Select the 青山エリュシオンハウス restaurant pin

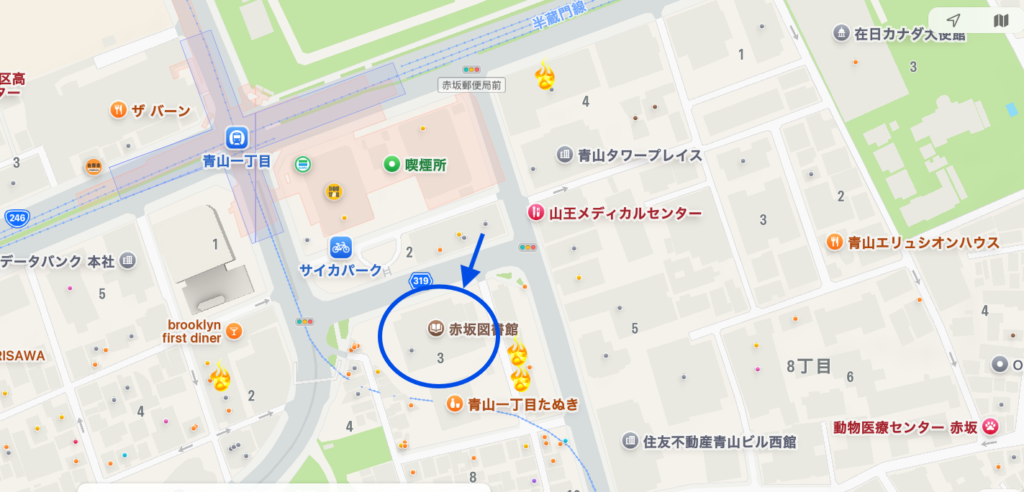835,241
